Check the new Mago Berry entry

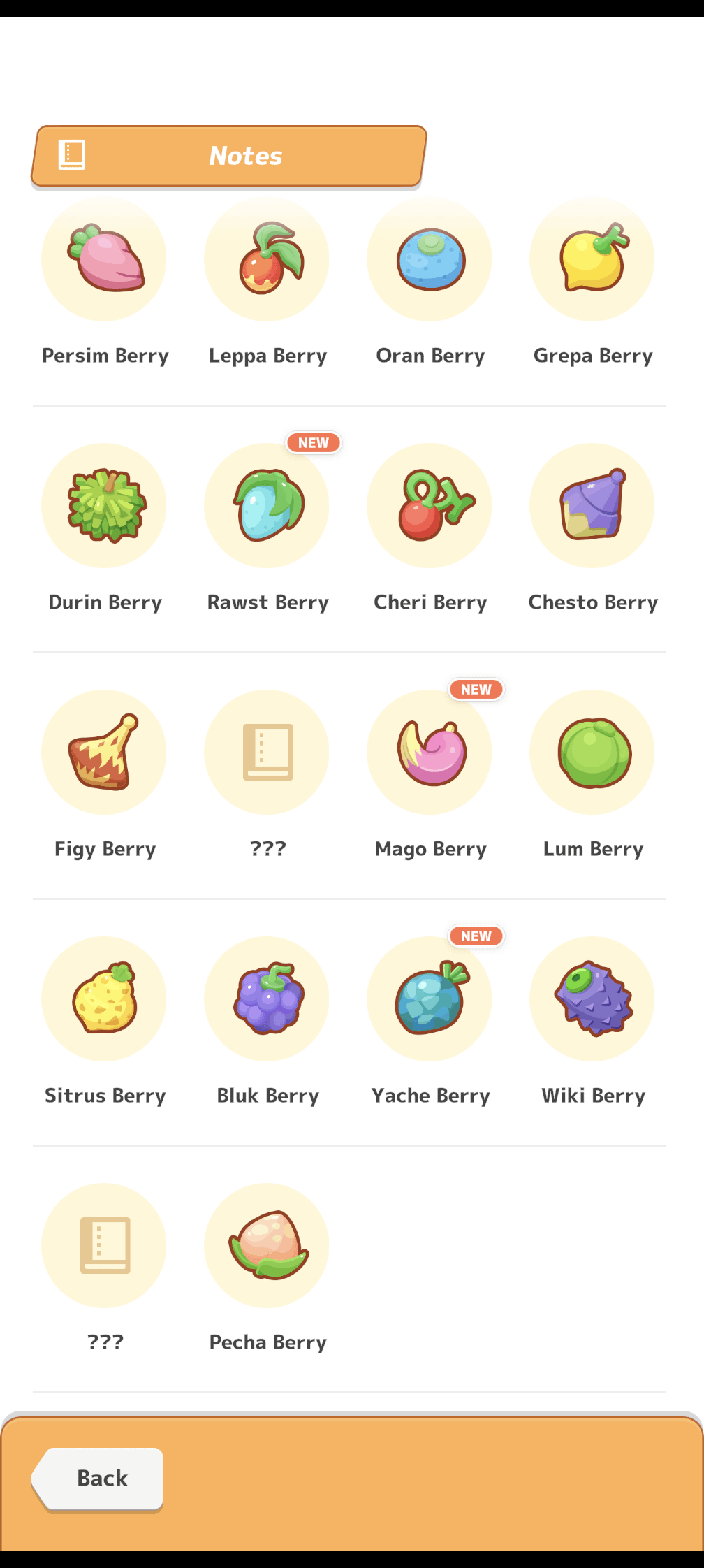(430, 753)
